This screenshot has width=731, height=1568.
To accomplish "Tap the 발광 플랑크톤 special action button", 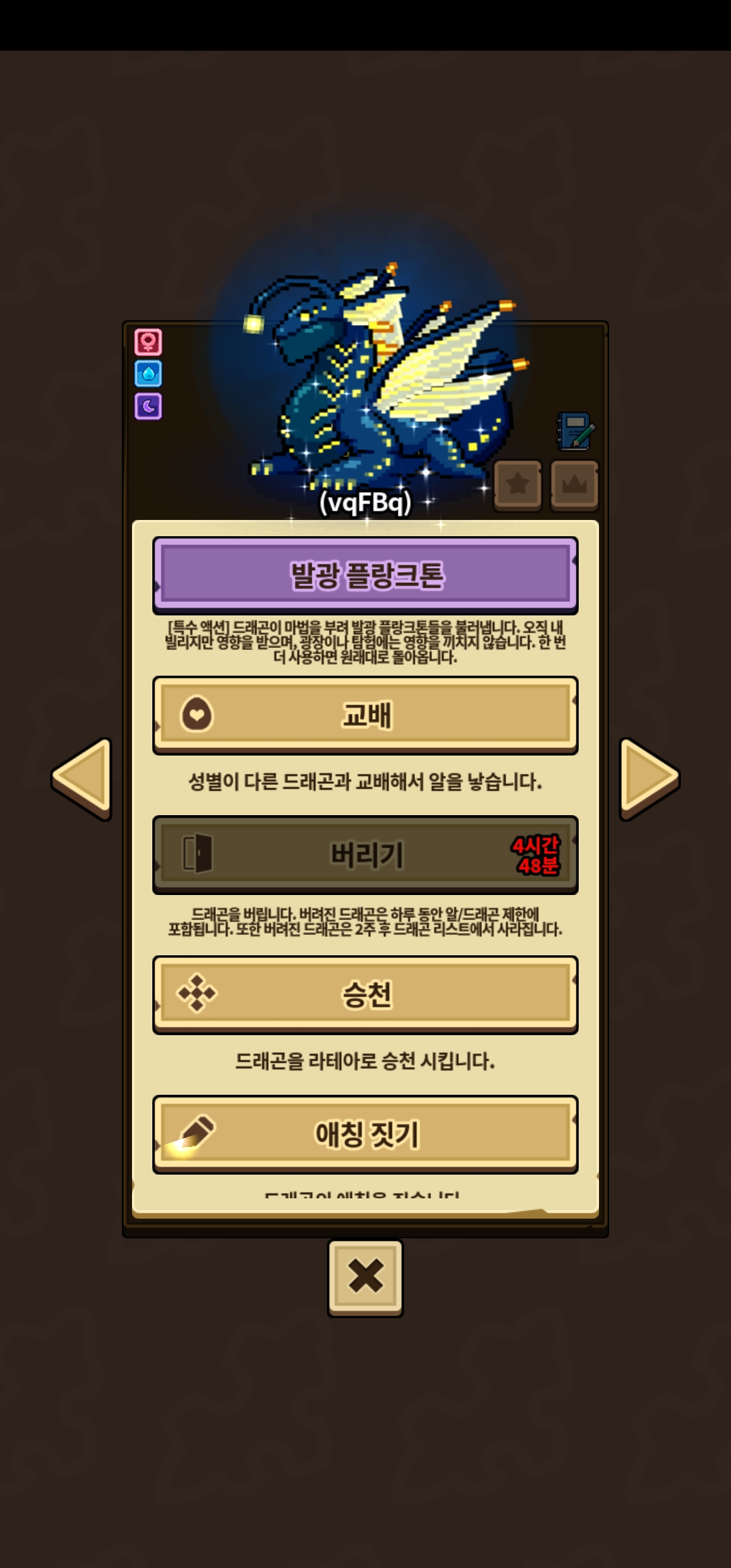I will tap(365, 575).
